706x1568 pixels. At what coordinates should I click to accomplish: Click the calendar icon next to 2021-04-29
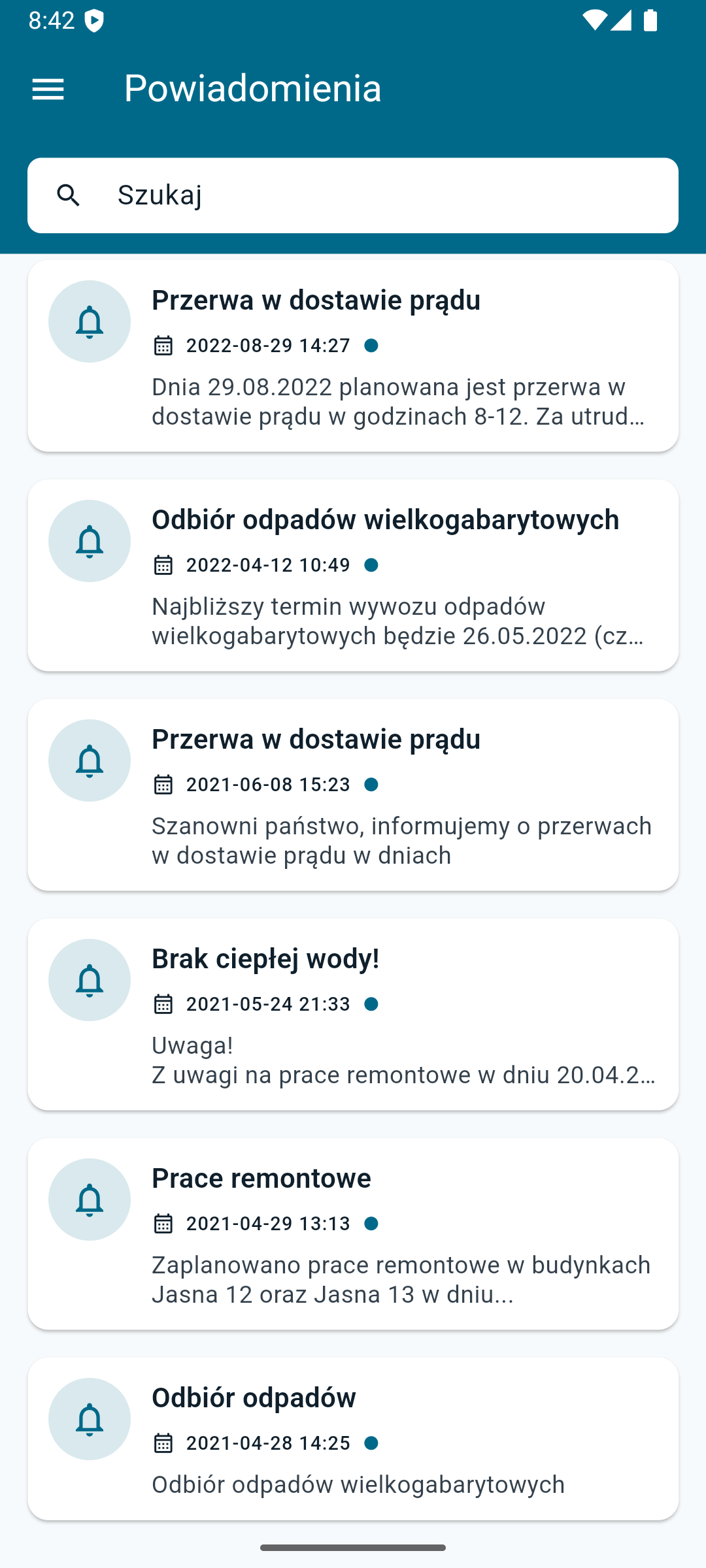(x=163, y=1224)
